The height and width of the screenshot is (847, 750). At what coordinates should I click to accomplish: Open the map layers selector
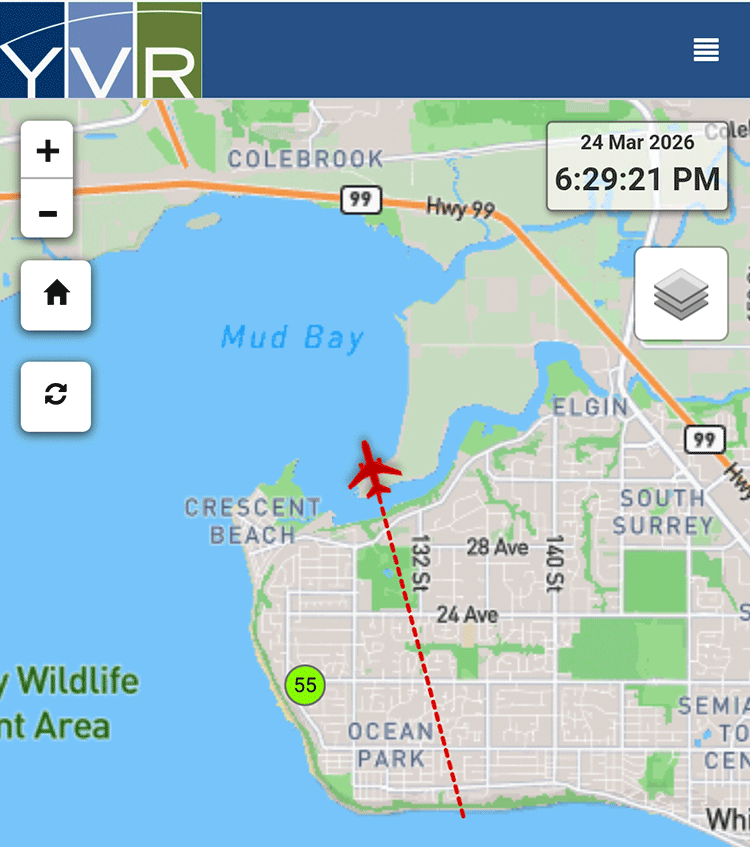(681, 294)
